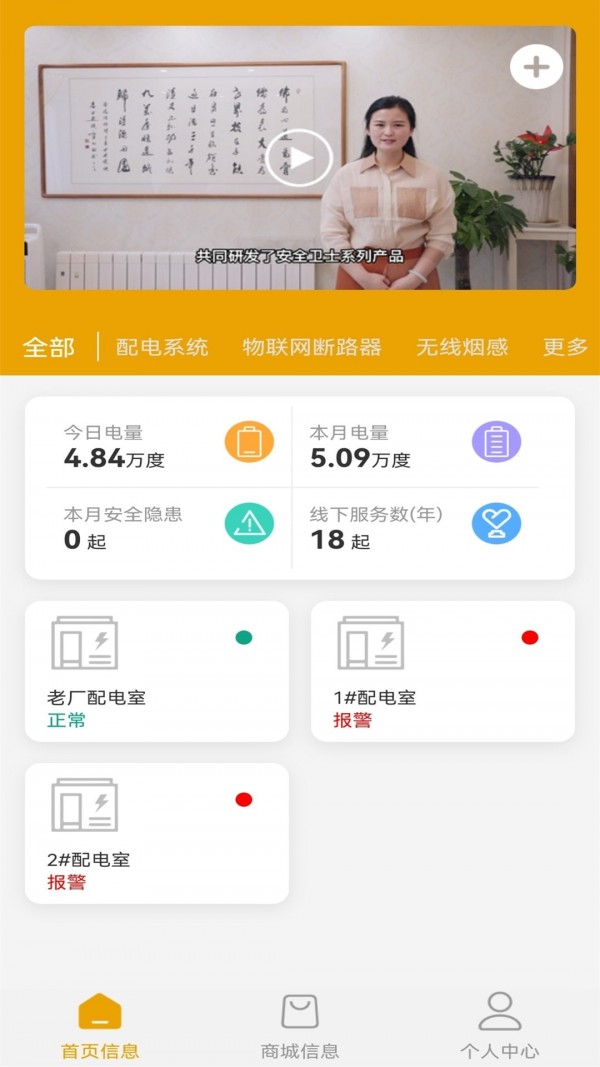View 线下服务数(年) details
The width and height of the screenshot is (600, 1067).
[x=415, y=527]
